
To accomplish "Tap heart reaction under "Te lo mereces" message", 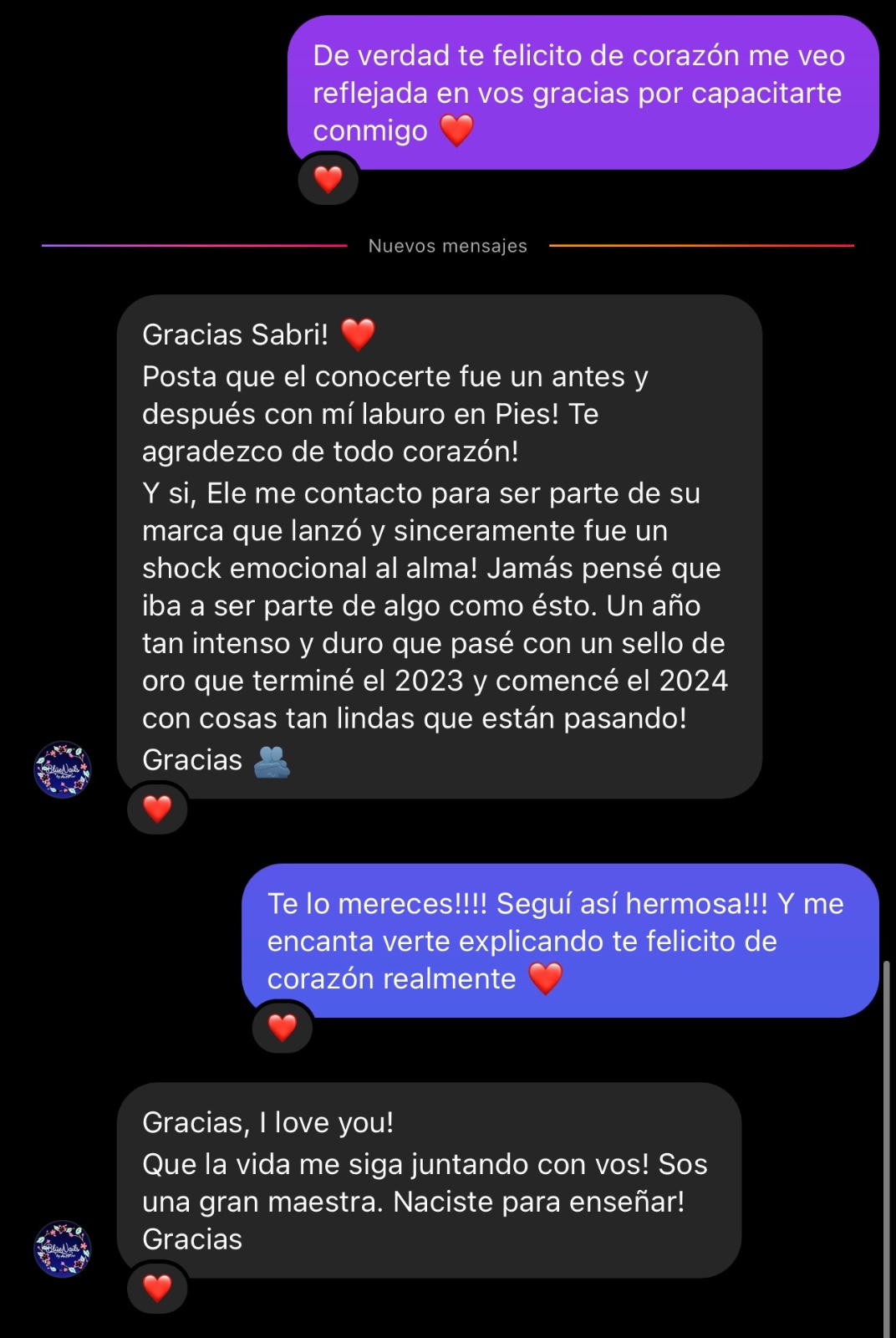I will point(283,1027).
